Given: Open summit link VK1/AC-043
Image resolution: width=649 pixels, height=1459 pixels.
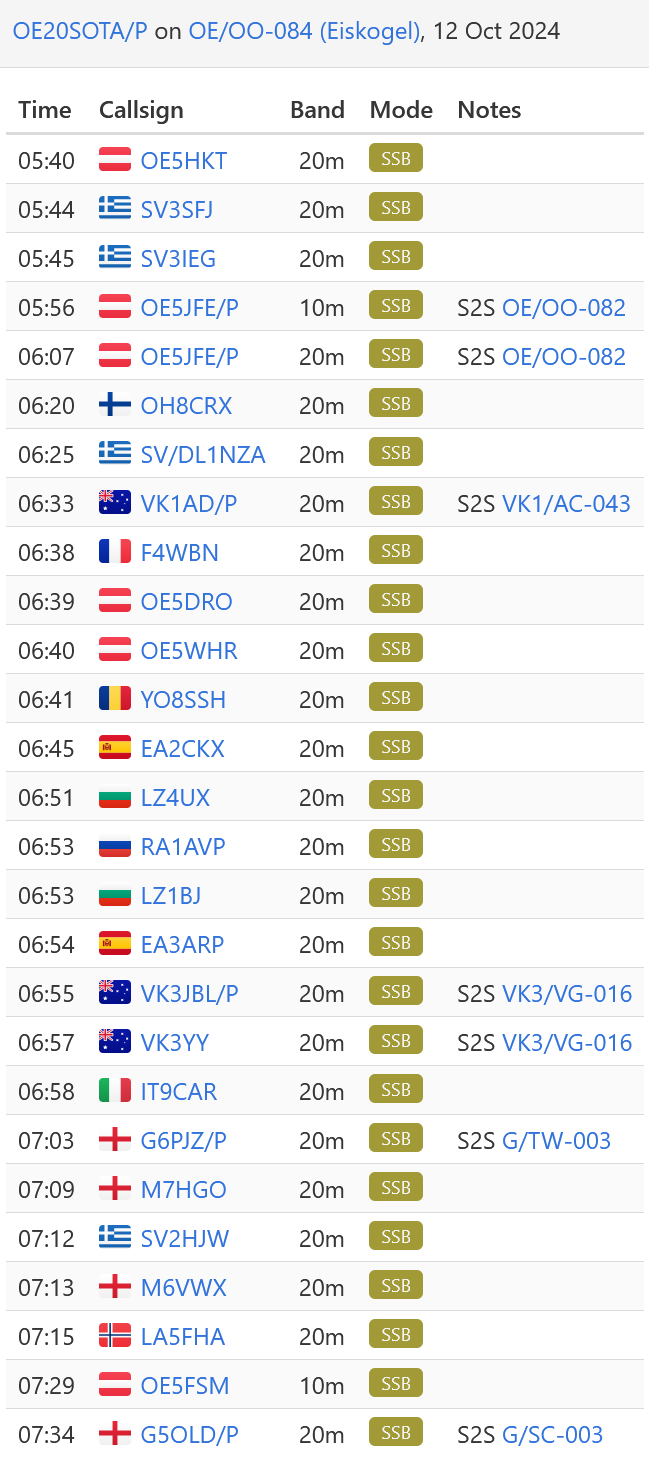Looking at the screenshot, I should point(566,504).
